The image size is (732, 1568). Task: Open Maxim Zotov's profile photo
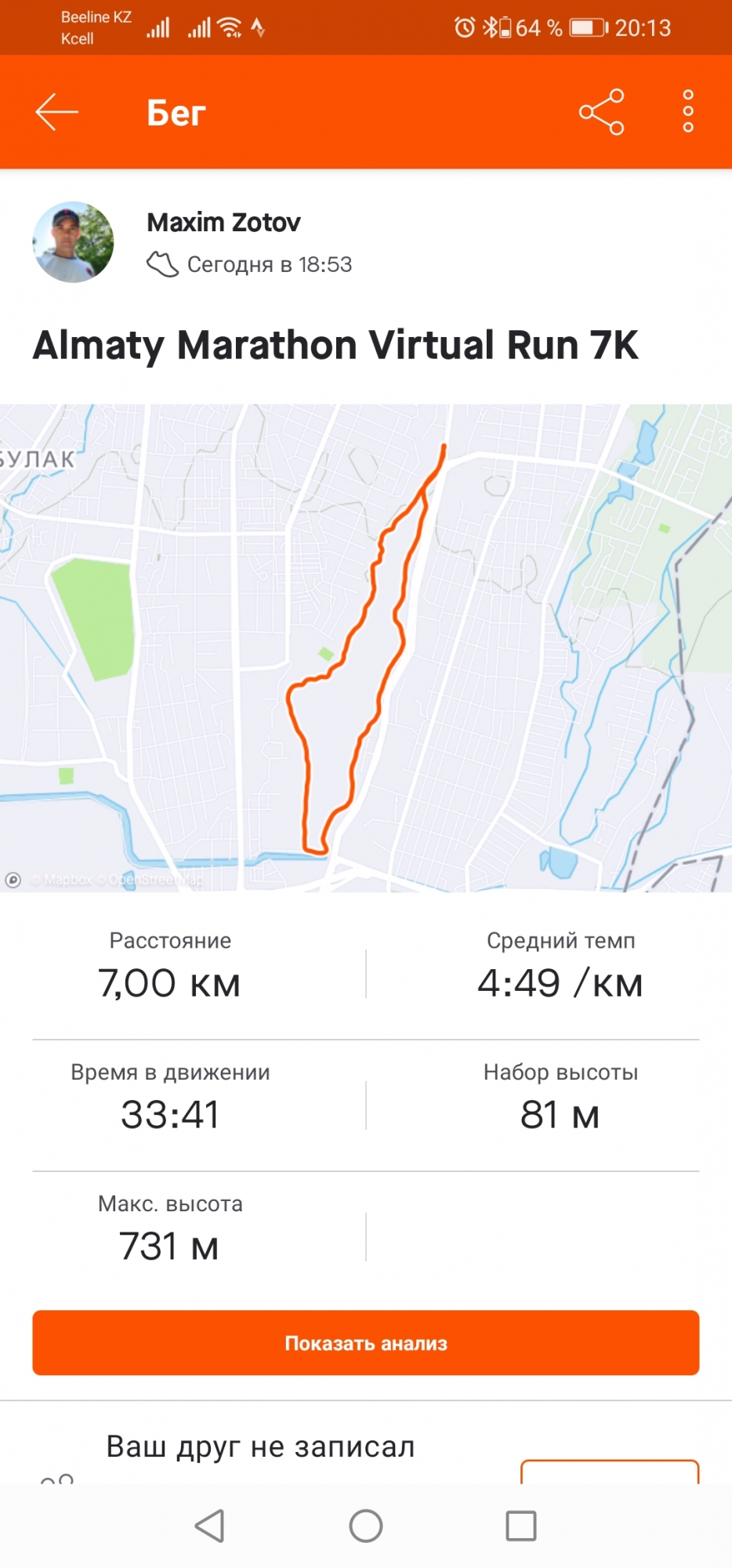[73, 242]
